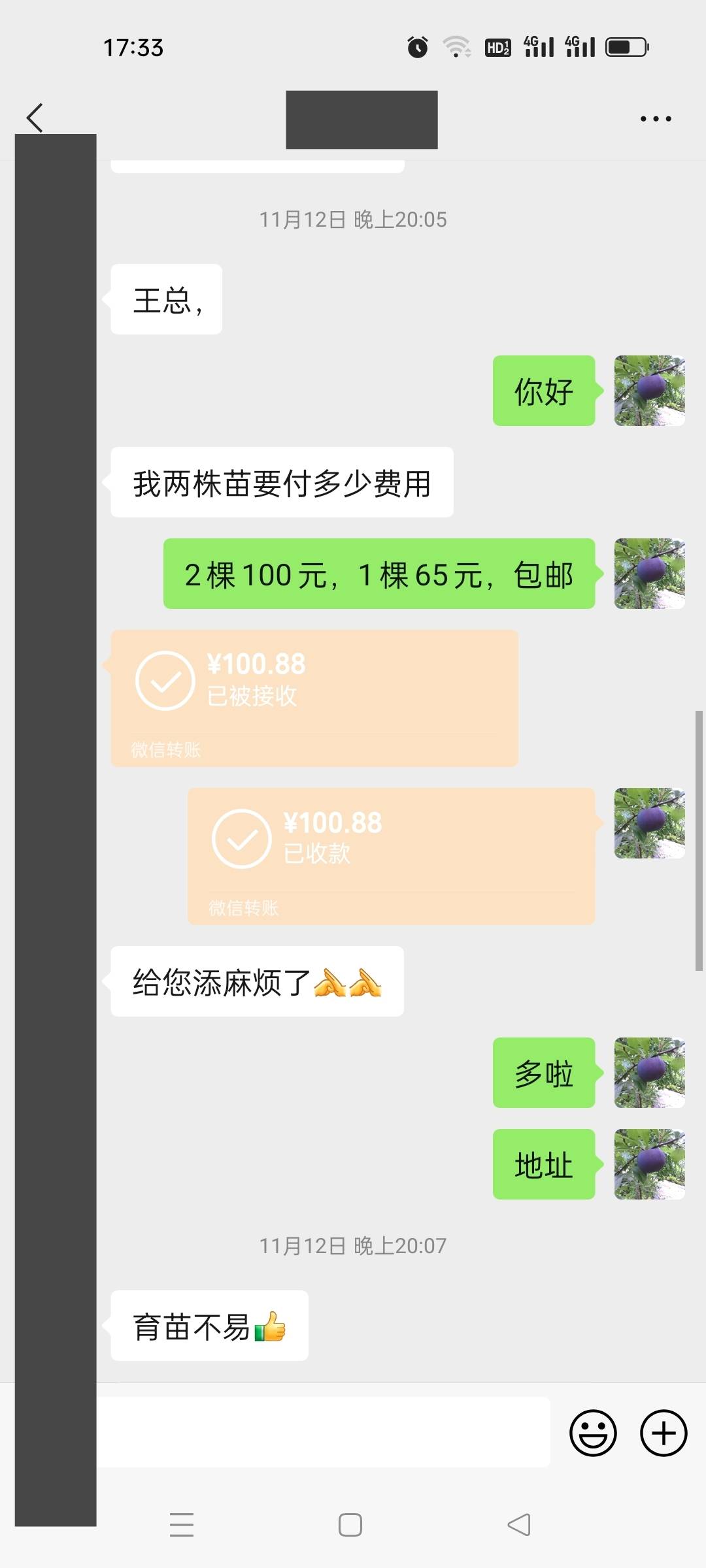Open recent apps from navigation bar
This screenshot has width=706, height=1568.
coord(182,1525)
